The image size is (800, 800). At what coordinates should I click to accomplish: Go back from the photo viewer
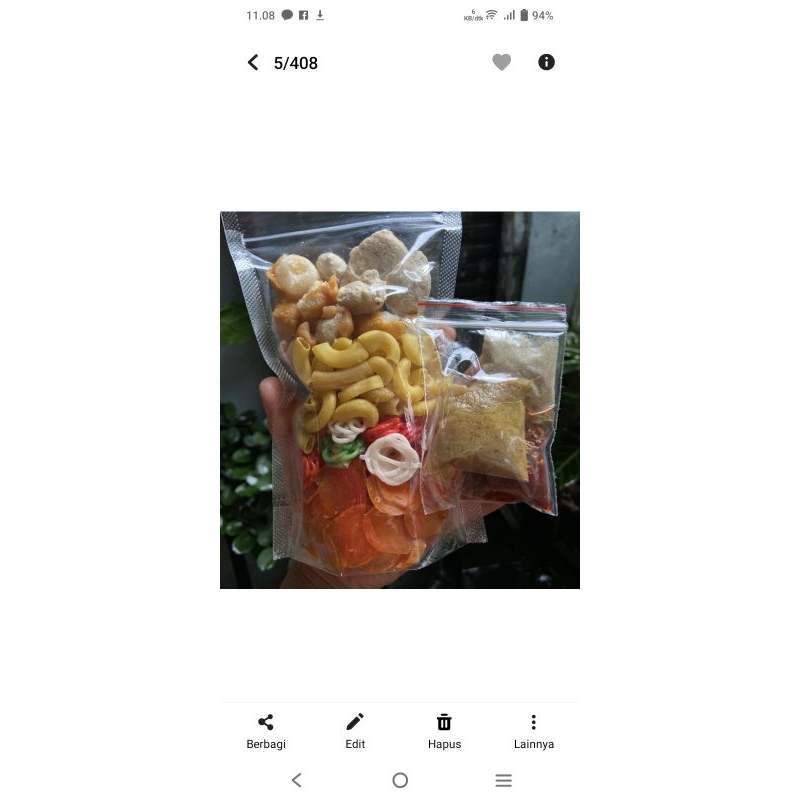point(253,63)
